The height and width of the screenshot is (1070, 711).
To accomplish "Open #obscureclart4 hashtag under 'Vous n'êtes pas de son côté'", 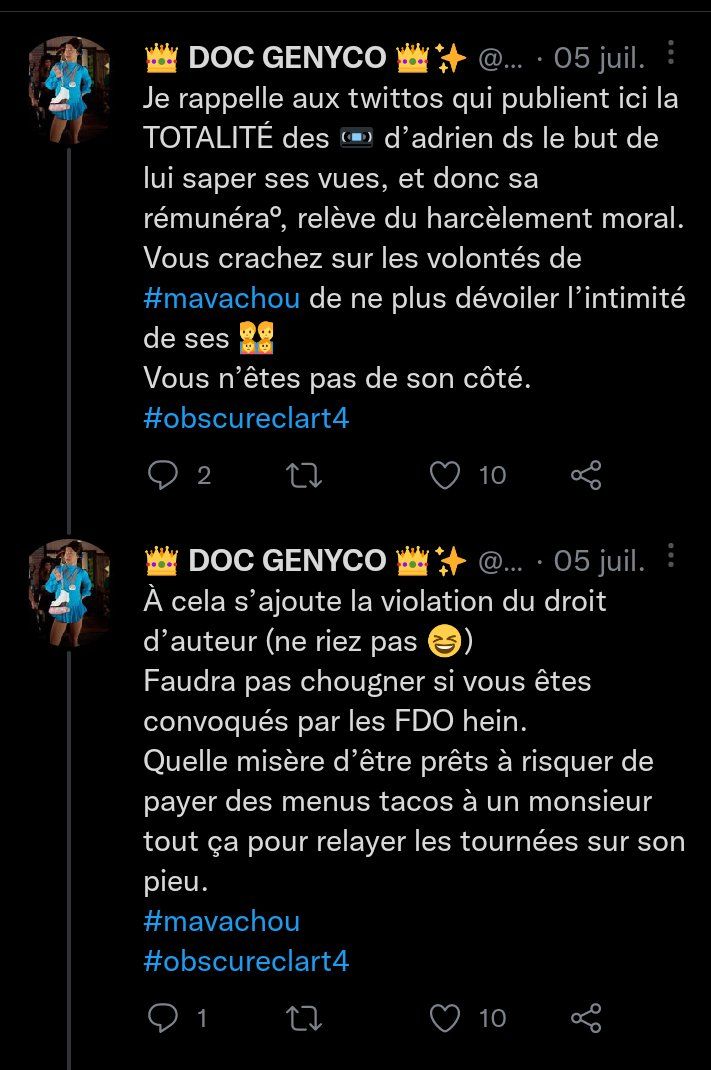I will (x=246, y=418).
